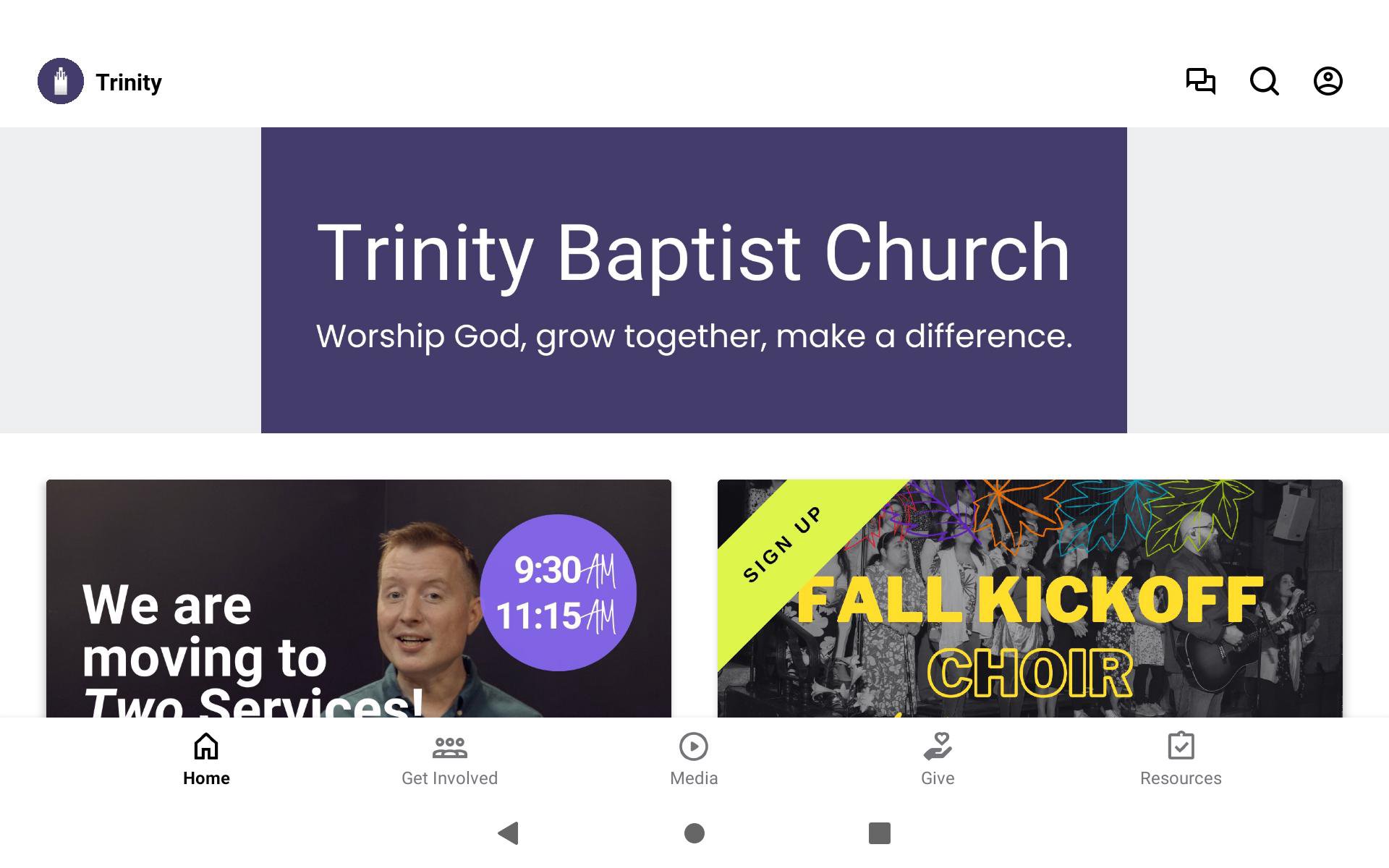
Task: Open the recent apps overview
Action: point(879,833)
